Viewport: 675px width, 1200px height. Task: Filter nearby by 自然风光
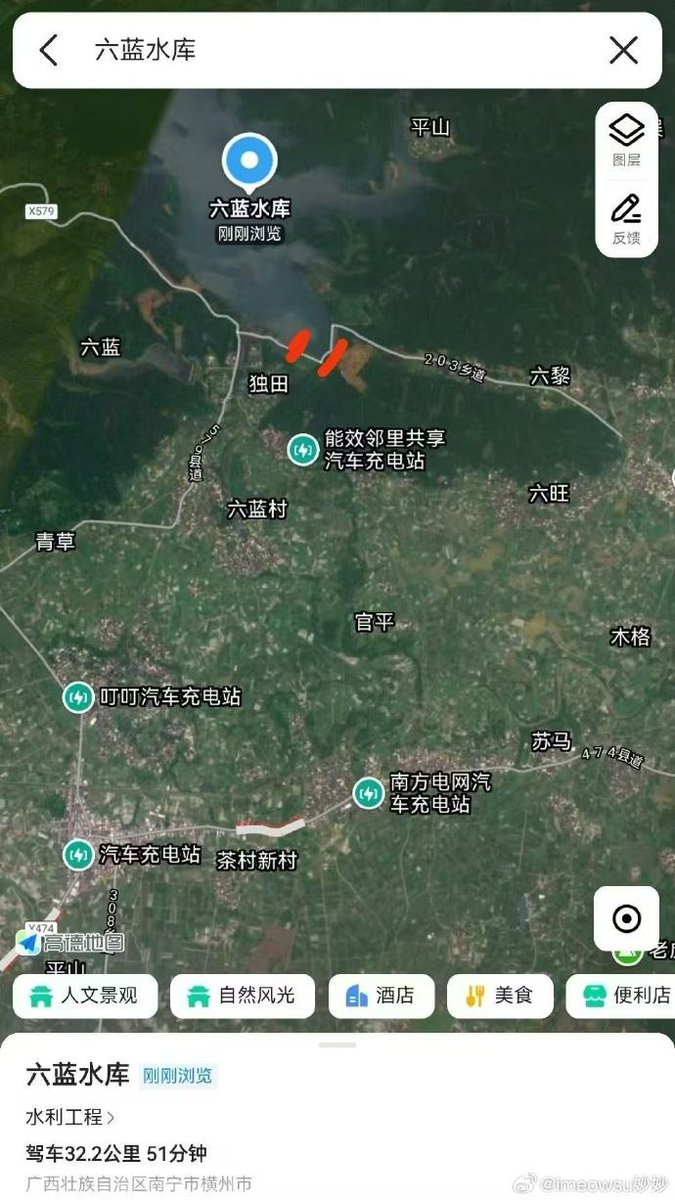(x=243, y=996)
